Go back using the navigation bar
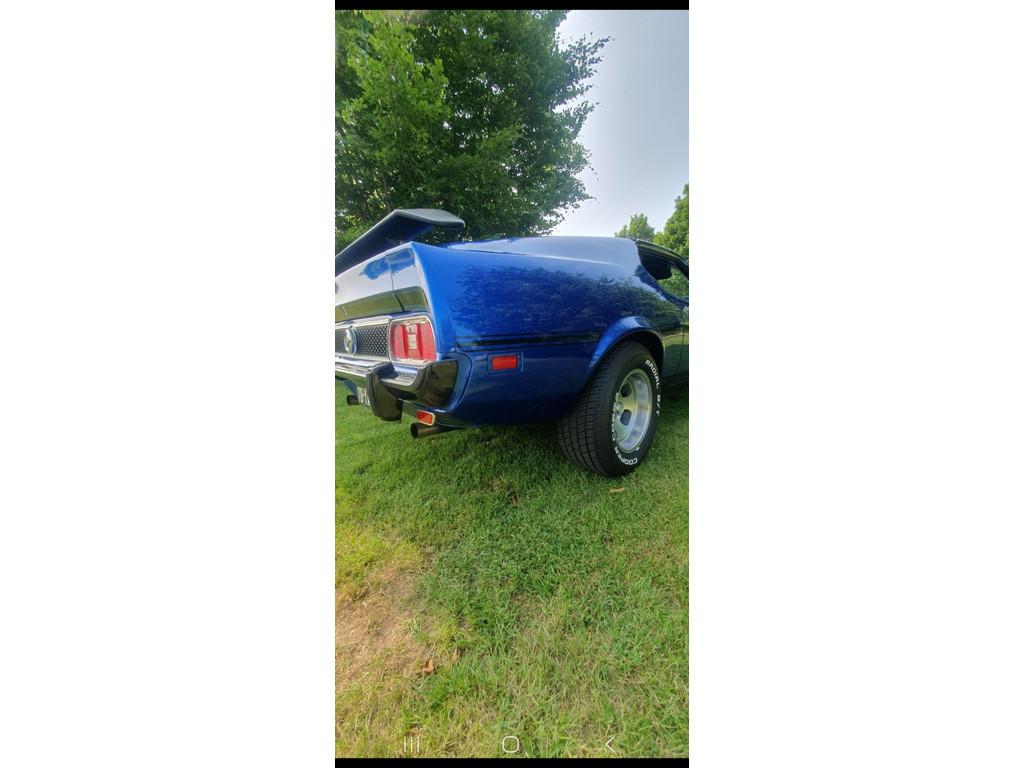 coord(609,744)
